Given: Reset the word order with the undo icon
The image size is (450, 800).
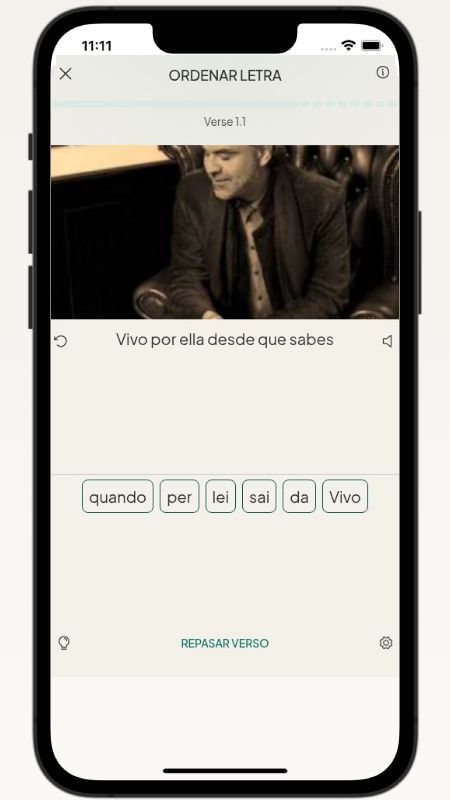Looking at the screenshot, I should pyautogui.click(x=61, y=341).
